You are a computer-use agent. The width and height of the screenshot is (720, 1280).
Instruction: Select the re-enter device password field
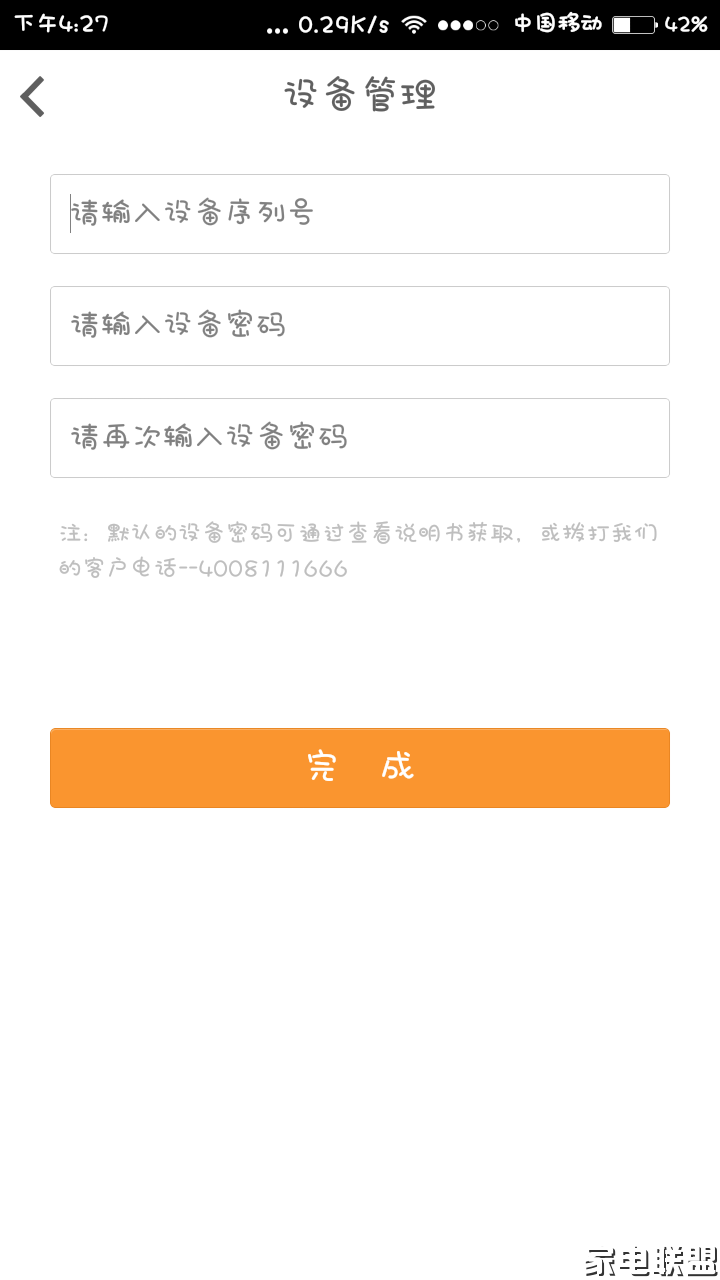[x=360, y=438]
